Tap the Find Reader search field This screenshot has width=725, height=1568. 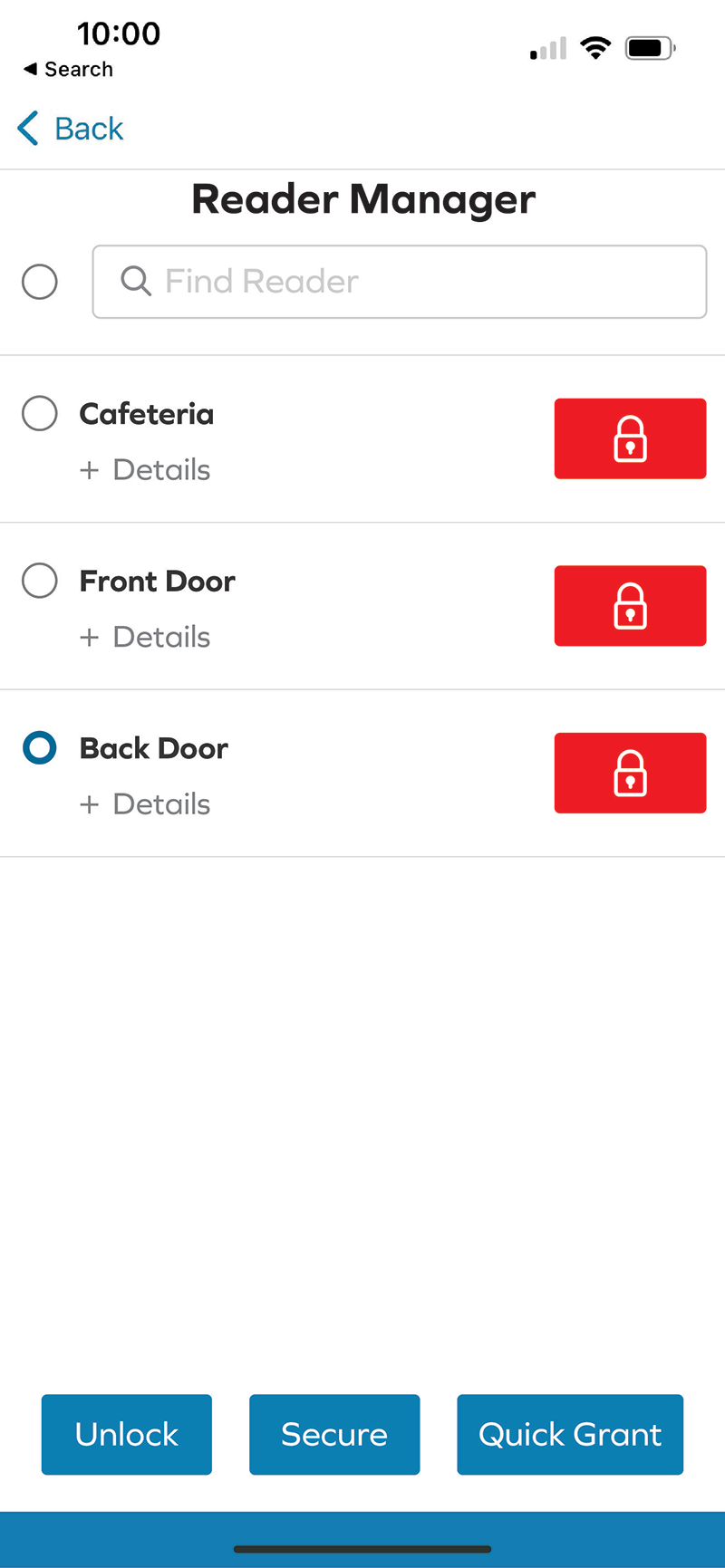point(399,282)
